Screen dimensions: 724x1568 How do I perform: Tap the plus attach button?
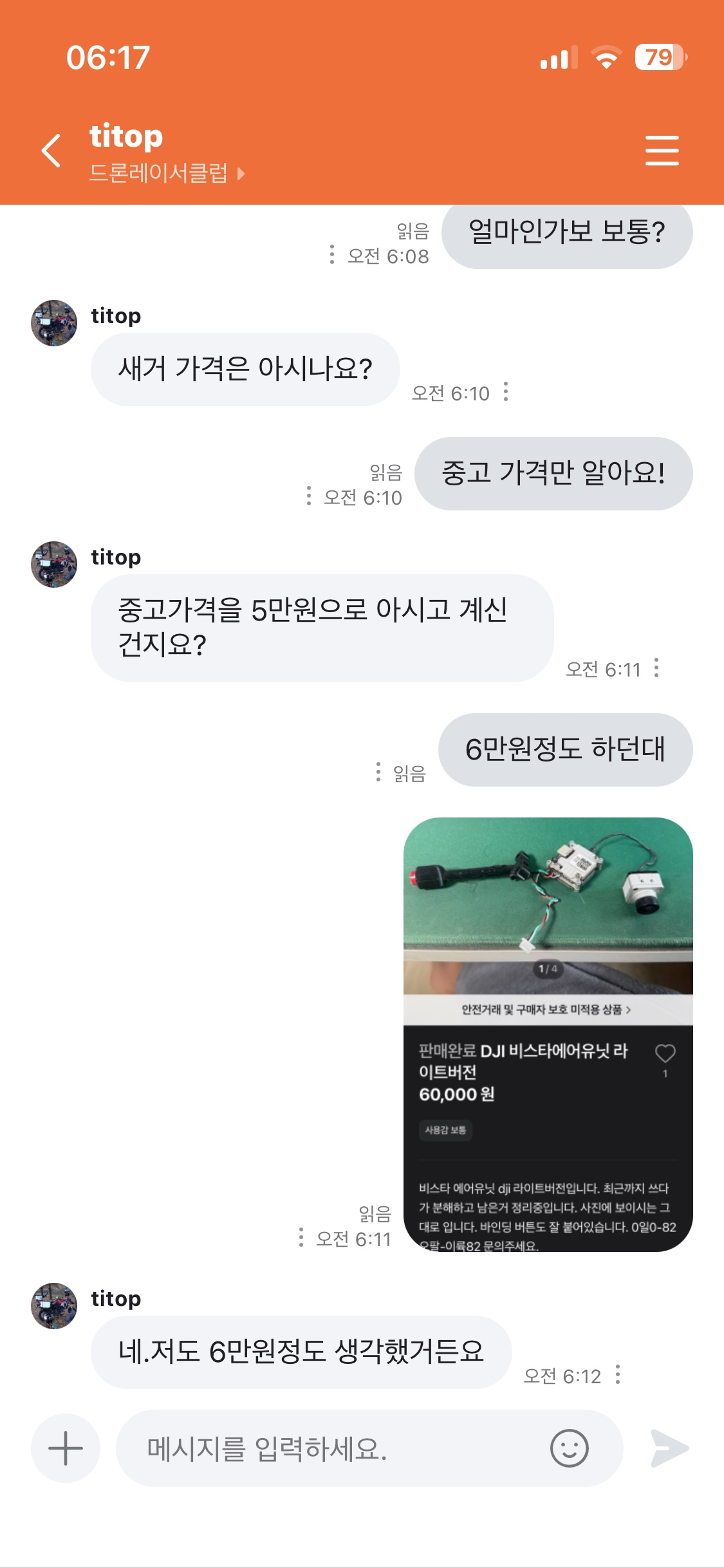pyautogui.click(x=66, y=1448)
